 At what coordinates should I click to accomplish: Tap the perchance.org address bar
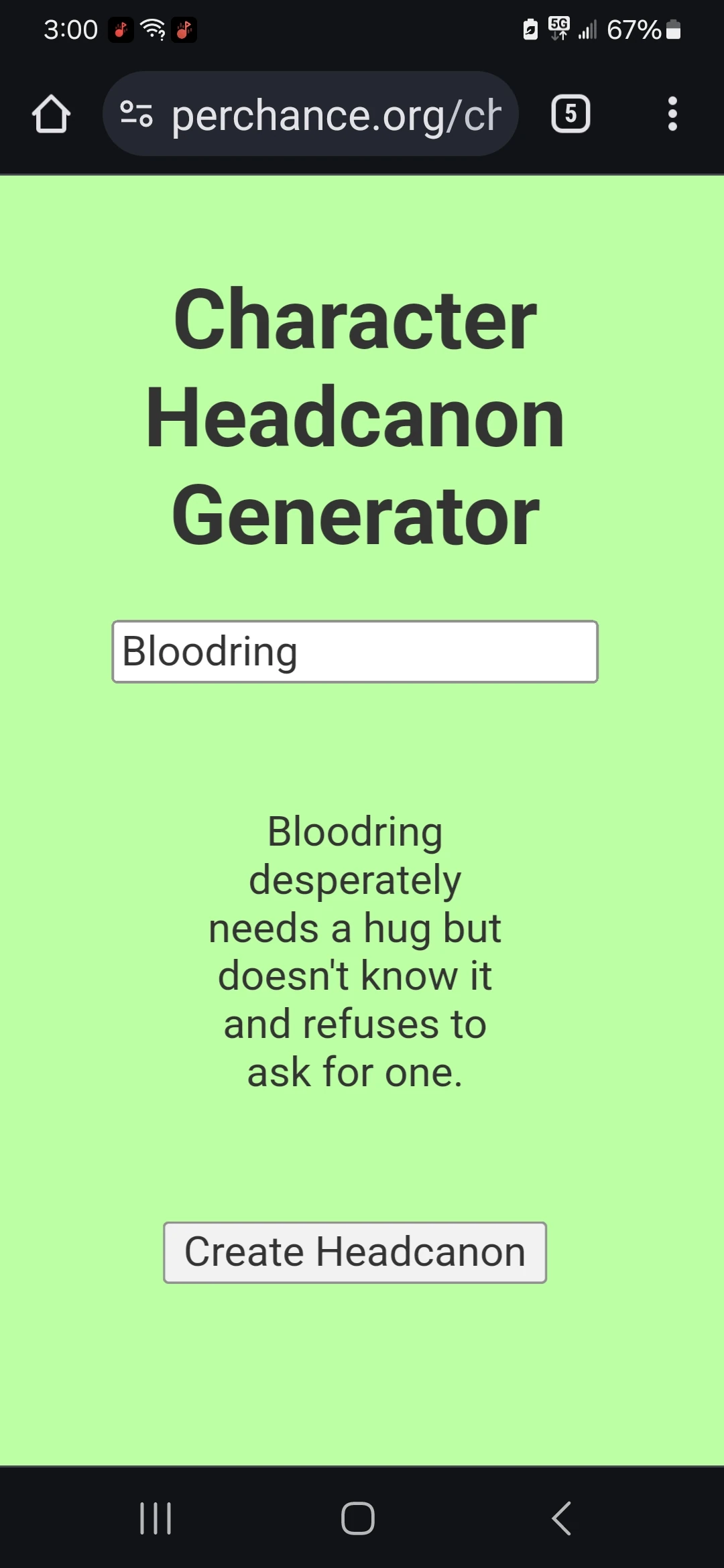tap(335, 115)
